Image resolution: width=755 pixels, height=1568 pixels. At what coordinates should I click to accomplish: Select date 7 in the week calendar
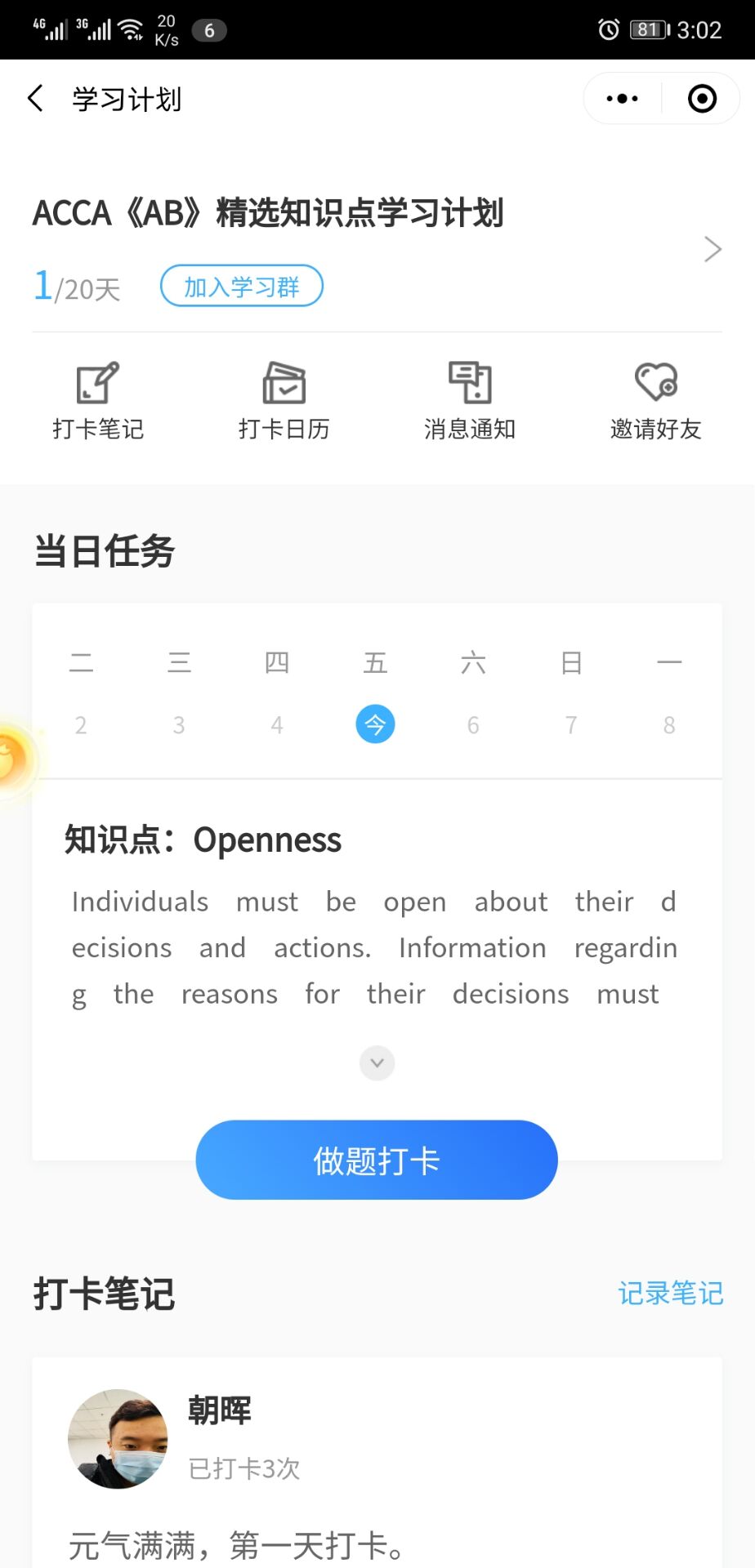click(x=571, y=724)
